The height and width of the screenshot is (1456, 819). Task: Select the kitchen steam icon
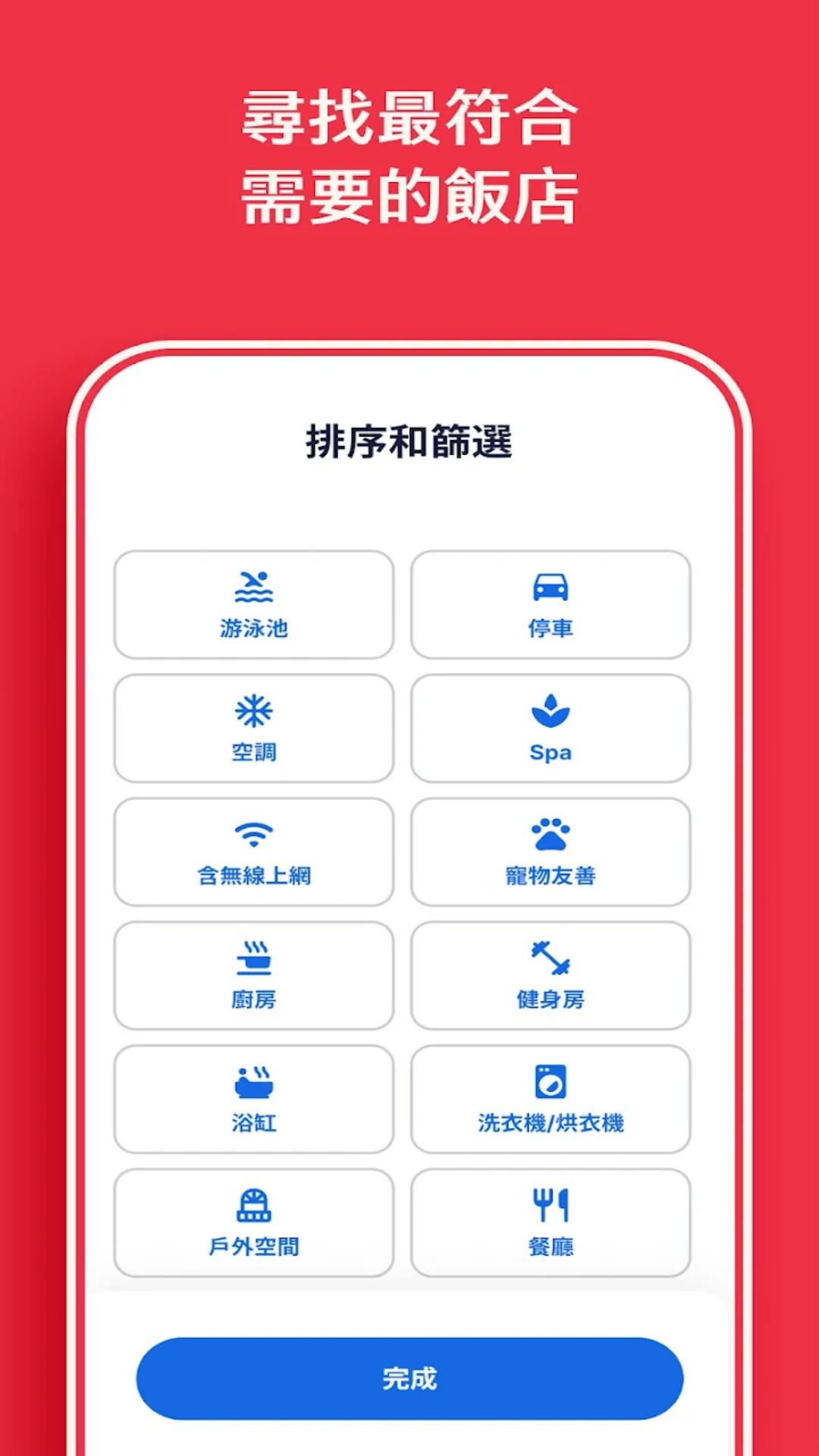click(x=253, y=959)
